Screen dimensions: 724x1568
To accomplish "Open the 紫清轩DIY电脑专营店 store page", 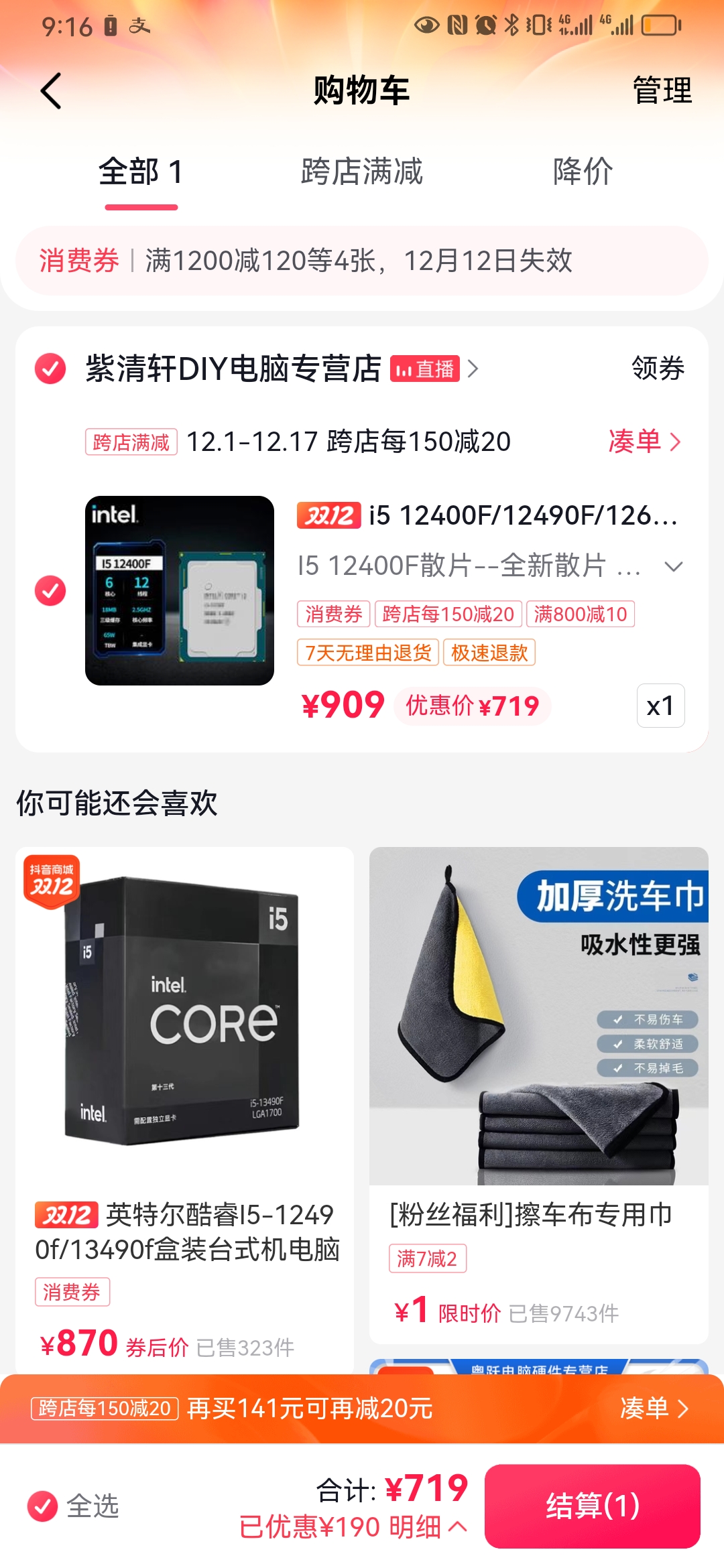I will click(233, 369).
